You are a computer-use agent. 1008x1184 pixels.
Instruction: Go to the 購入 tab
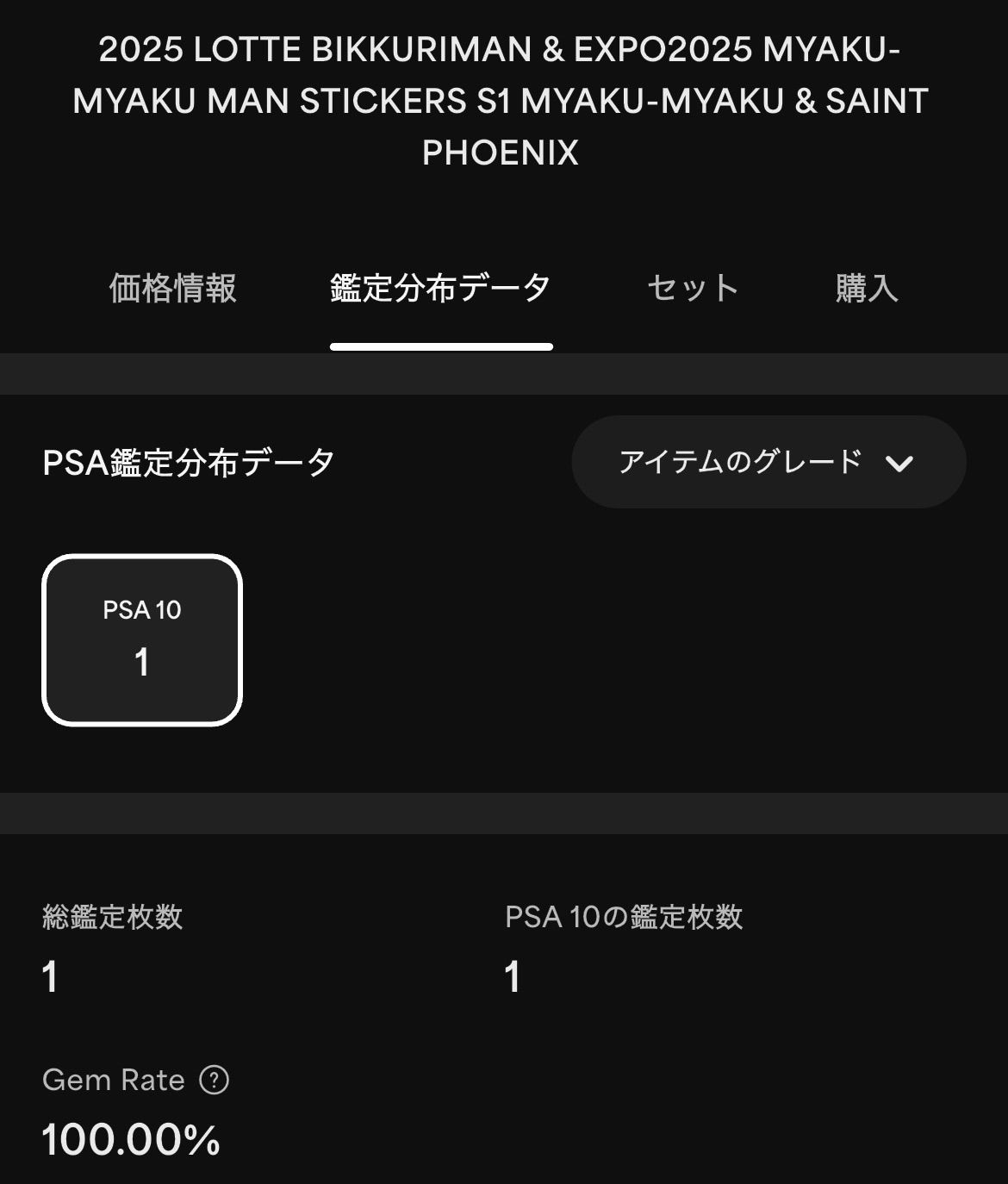(867, 288)
